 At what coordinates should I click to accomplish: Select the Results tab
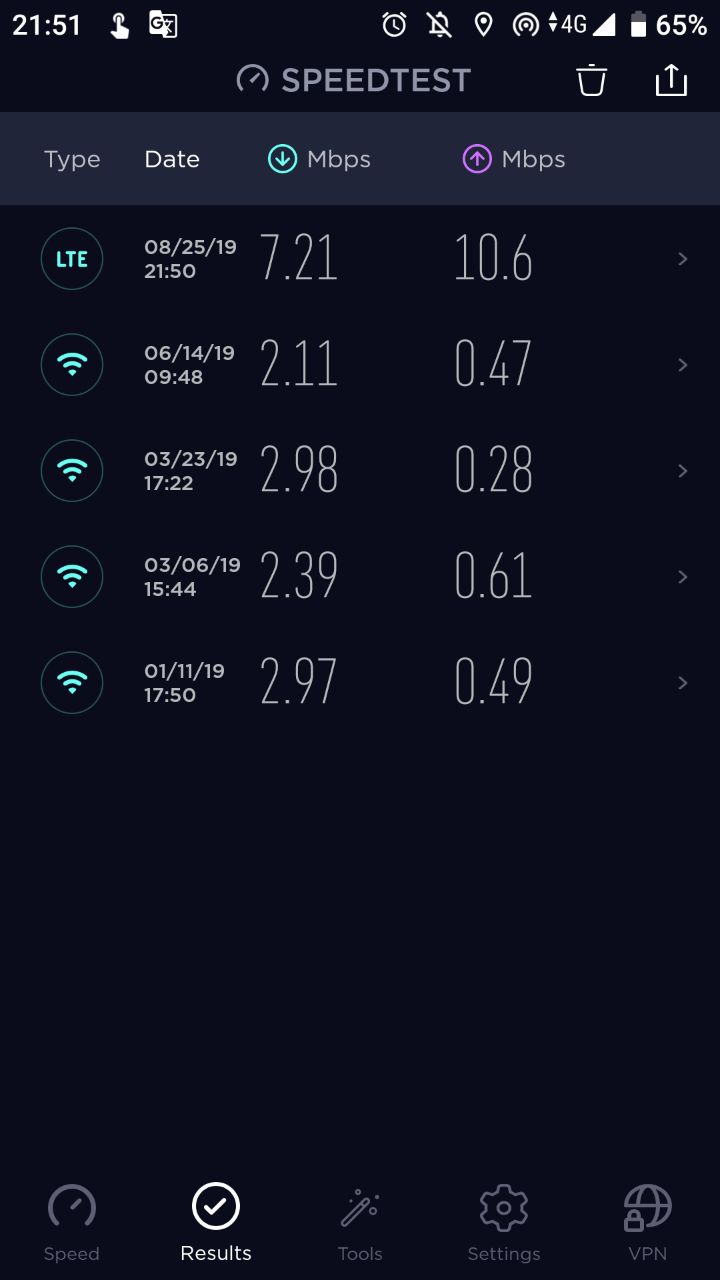coord(216,1222)
